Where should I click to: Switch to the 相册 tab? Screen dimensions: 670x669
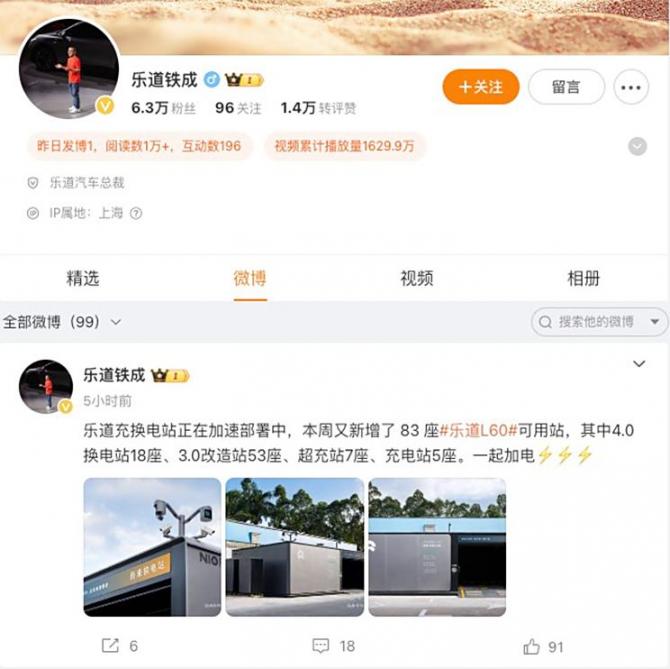pos(584,278)
